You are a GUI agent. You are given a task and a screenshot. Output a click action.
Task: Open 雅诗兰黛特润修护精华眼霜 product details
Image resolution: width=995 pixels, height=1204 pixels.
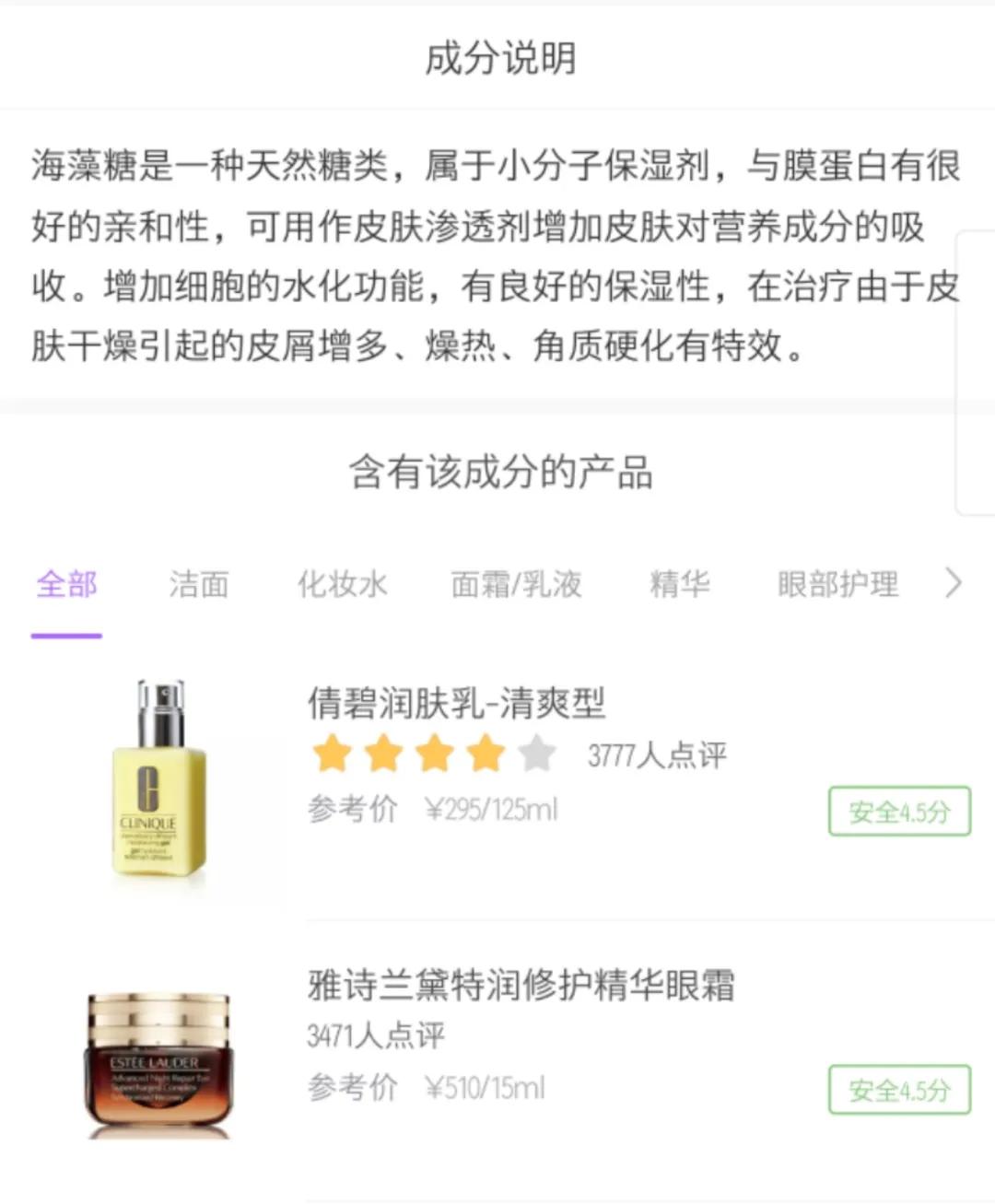tap(521, 985)
